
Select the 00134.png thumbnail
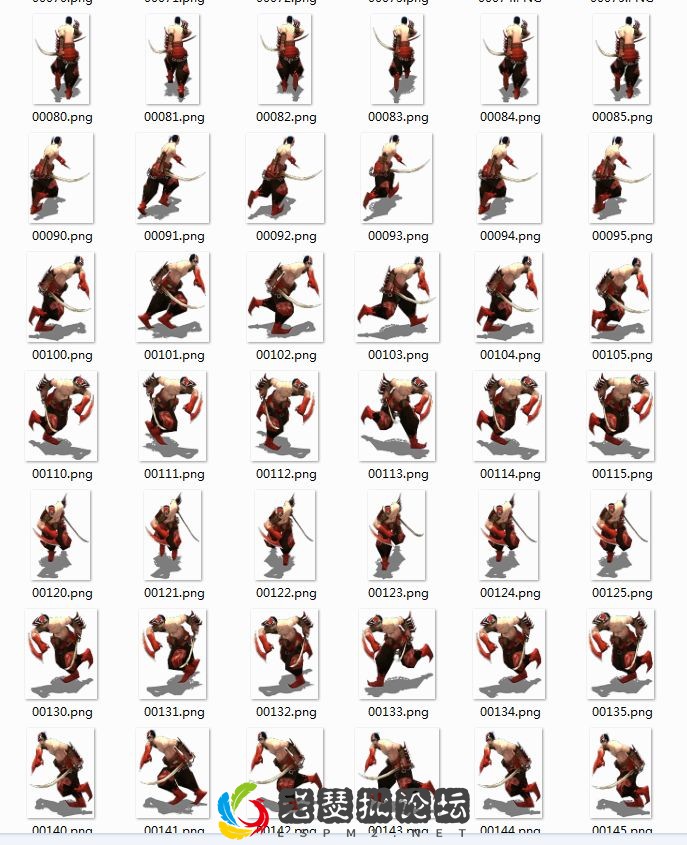tap(509, 654)
